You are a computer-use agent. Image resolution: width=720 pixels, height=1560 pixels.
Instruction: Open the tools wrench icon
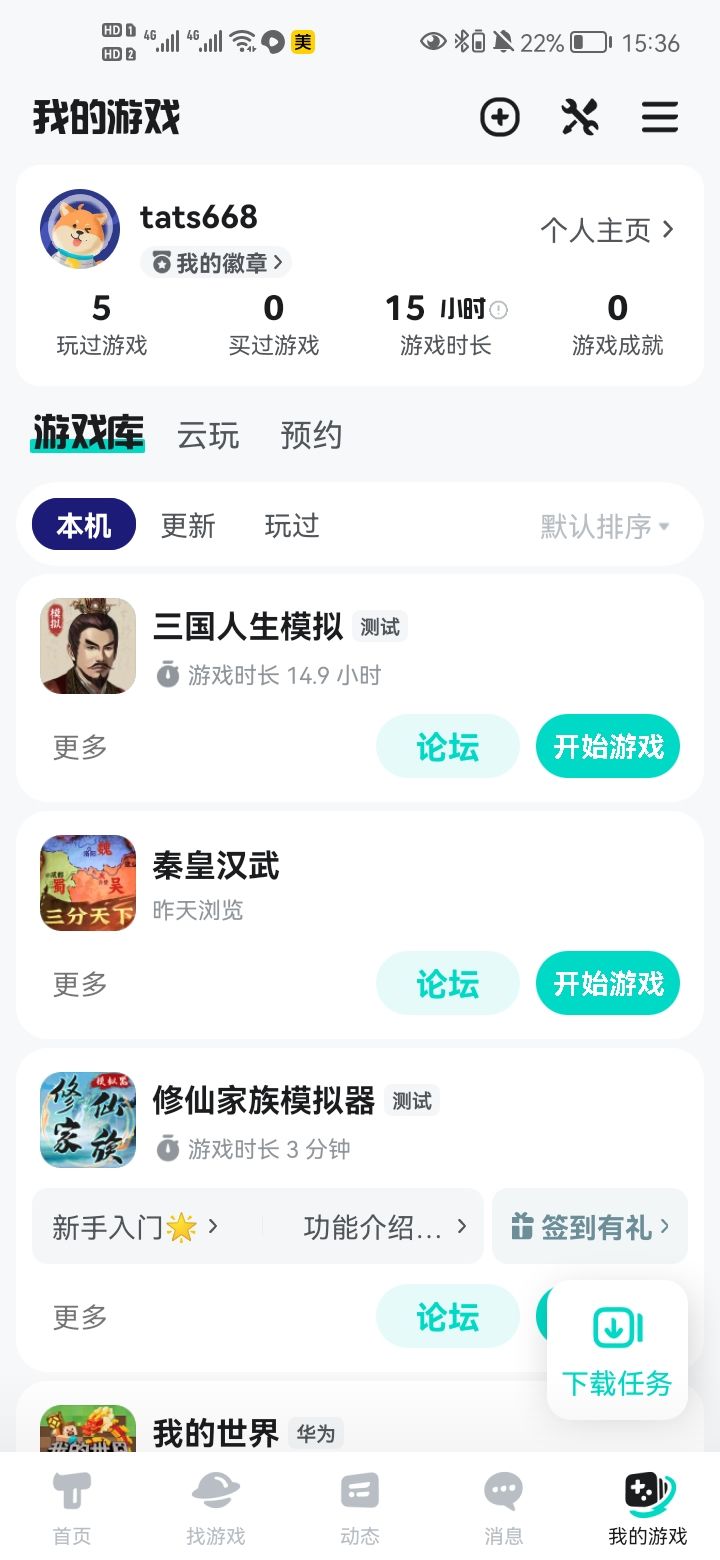click(x=580, y=118)
